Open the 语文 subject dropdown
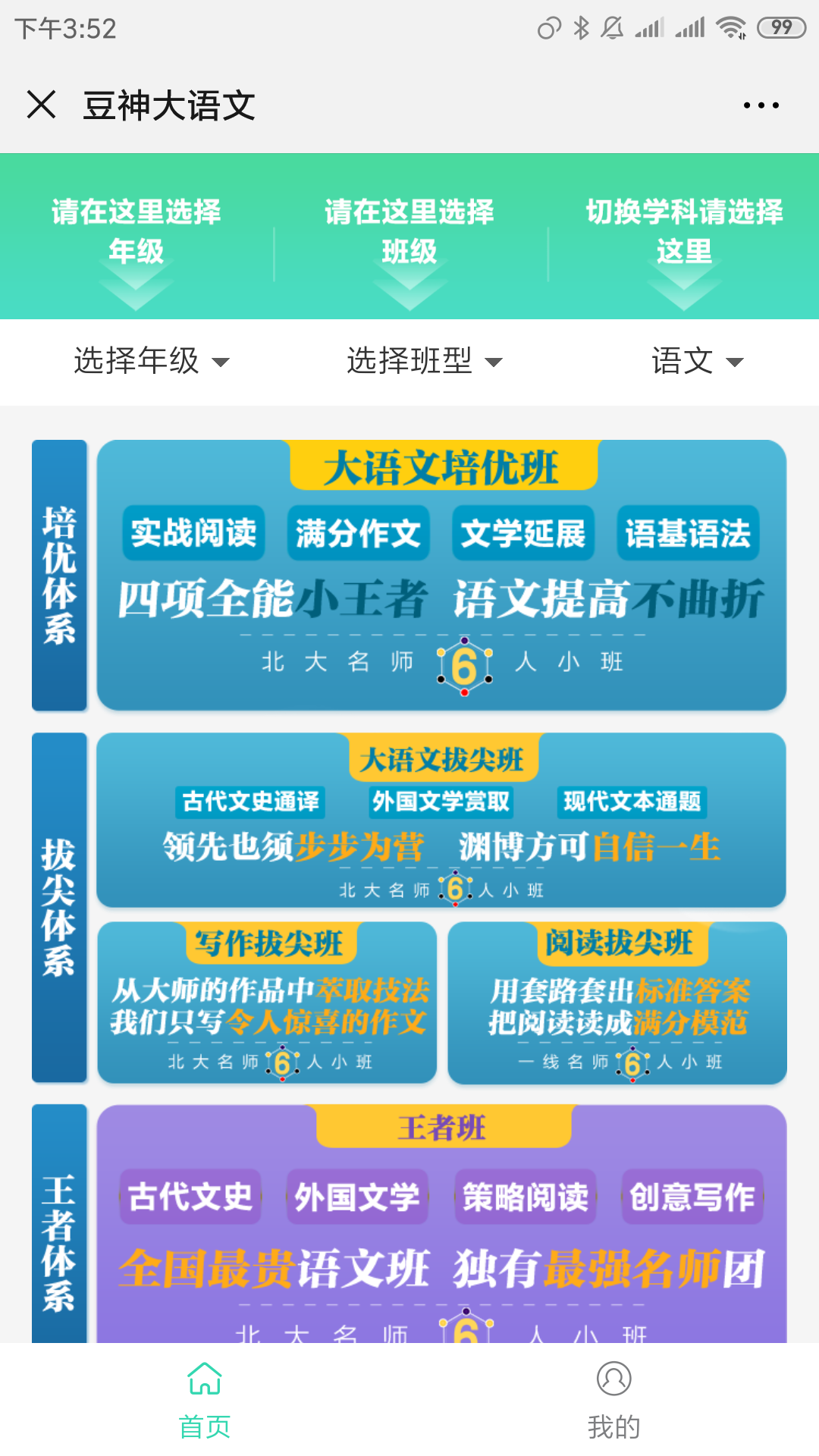 coord(697,361)
